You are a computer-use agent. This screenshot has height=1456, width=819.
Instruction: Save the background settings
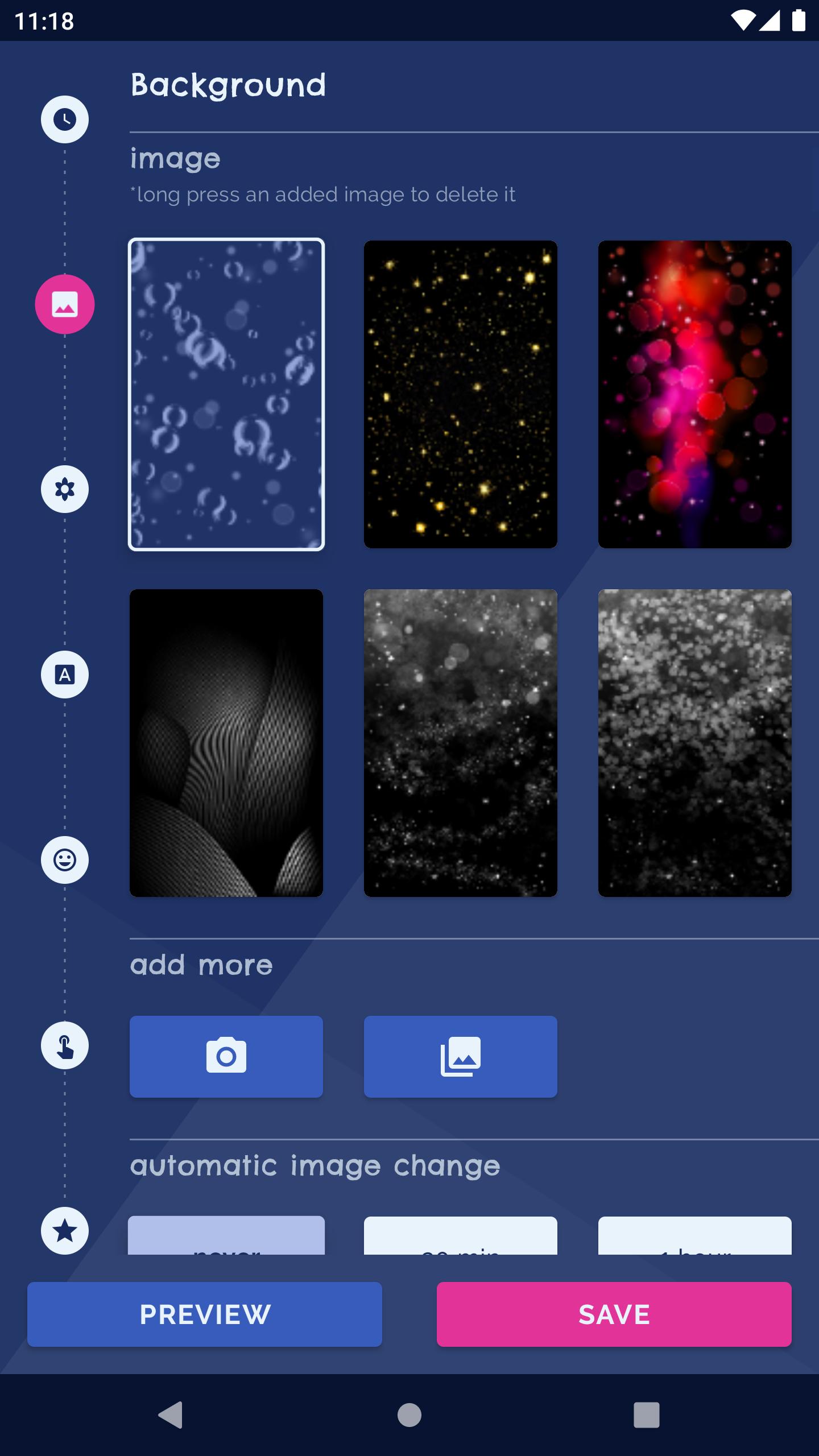click(614, 1314)
